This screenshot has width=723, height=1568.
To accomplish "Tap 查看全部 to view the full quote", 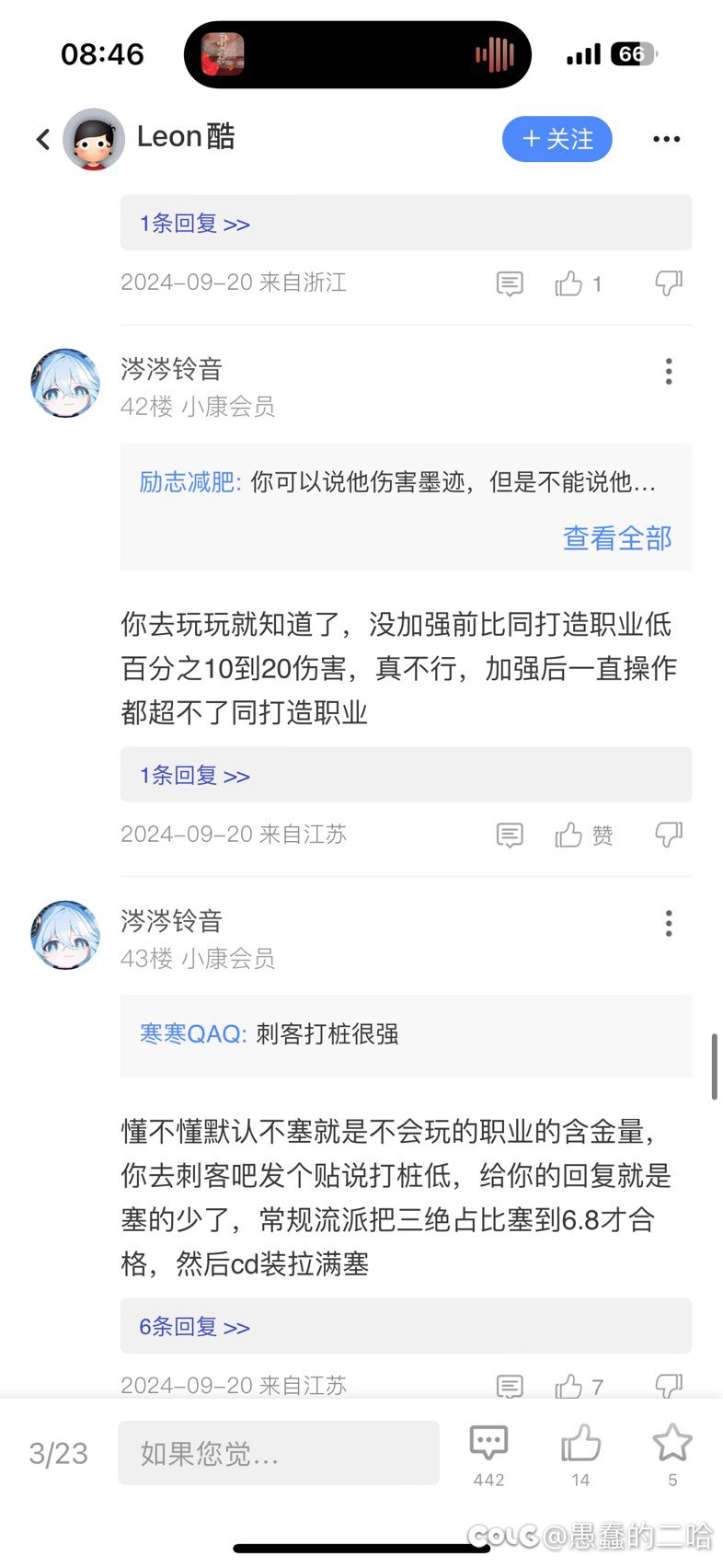I will 617,538.
